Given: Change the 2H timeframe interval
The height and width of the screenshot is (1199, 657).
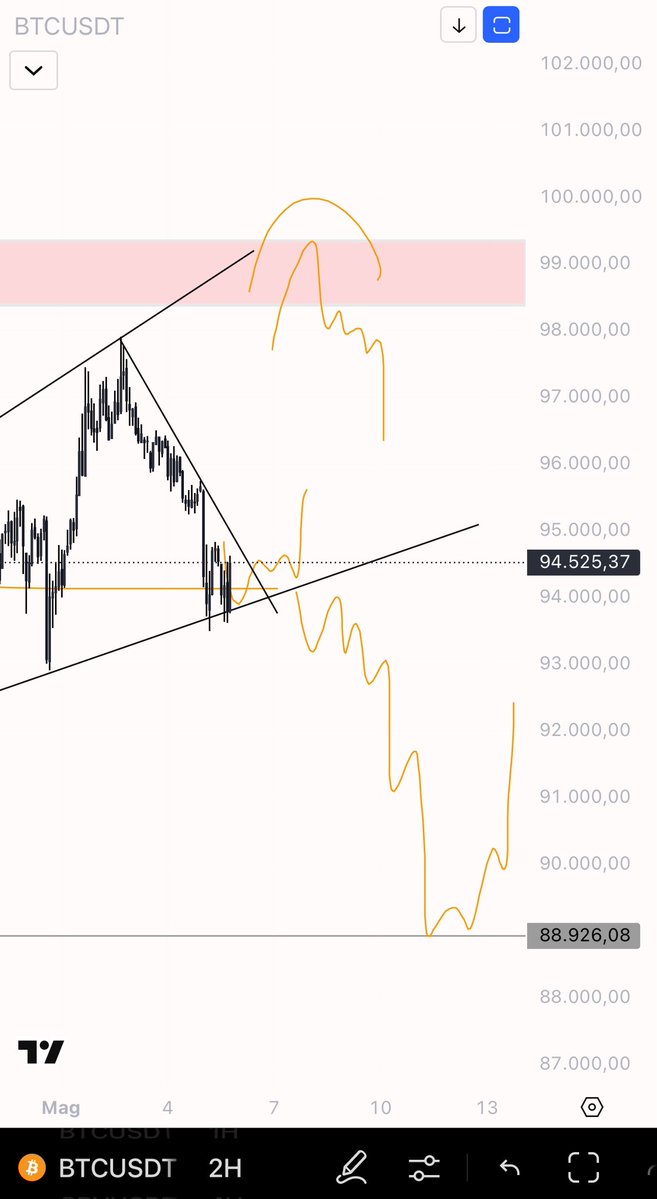Looking at the screenshot, I should click(226, 1168).
